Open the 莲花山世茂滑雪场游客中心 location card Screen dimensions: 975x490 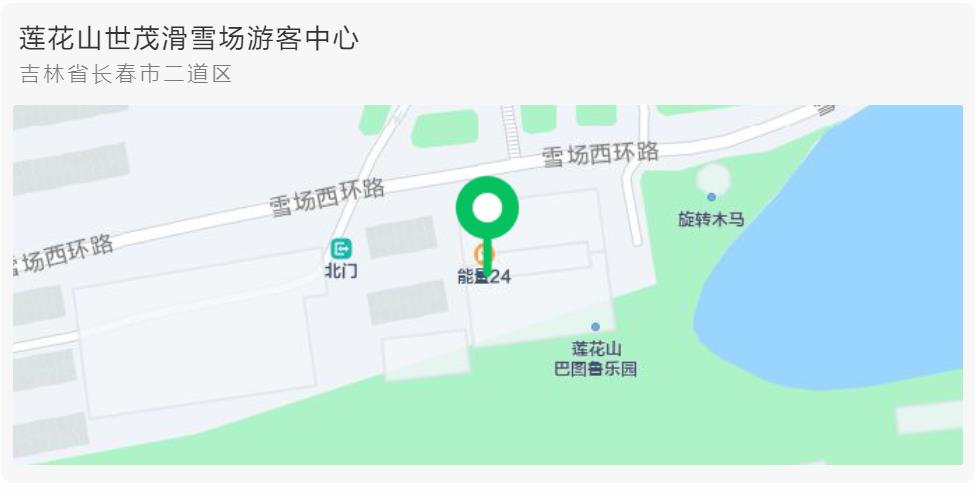coord(189,40)
